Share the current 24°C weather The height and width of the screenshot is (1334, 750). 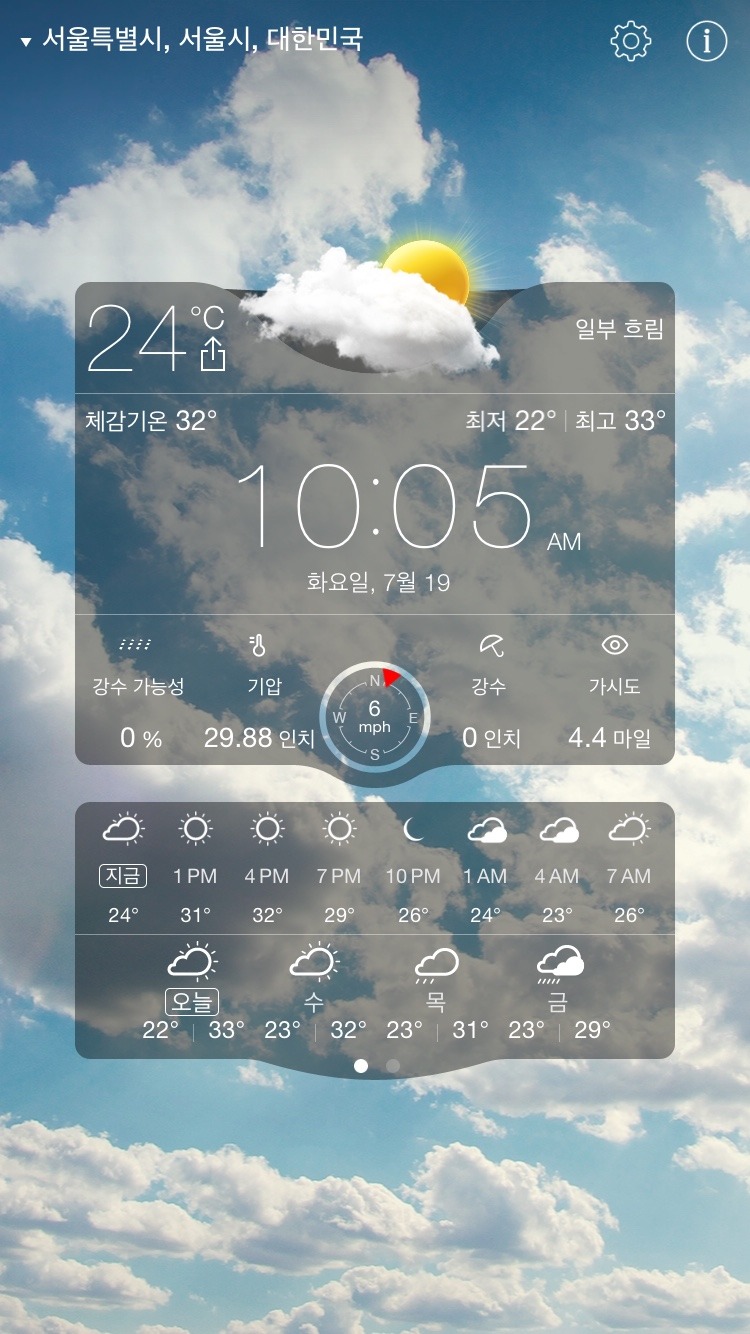coord(213,354)
